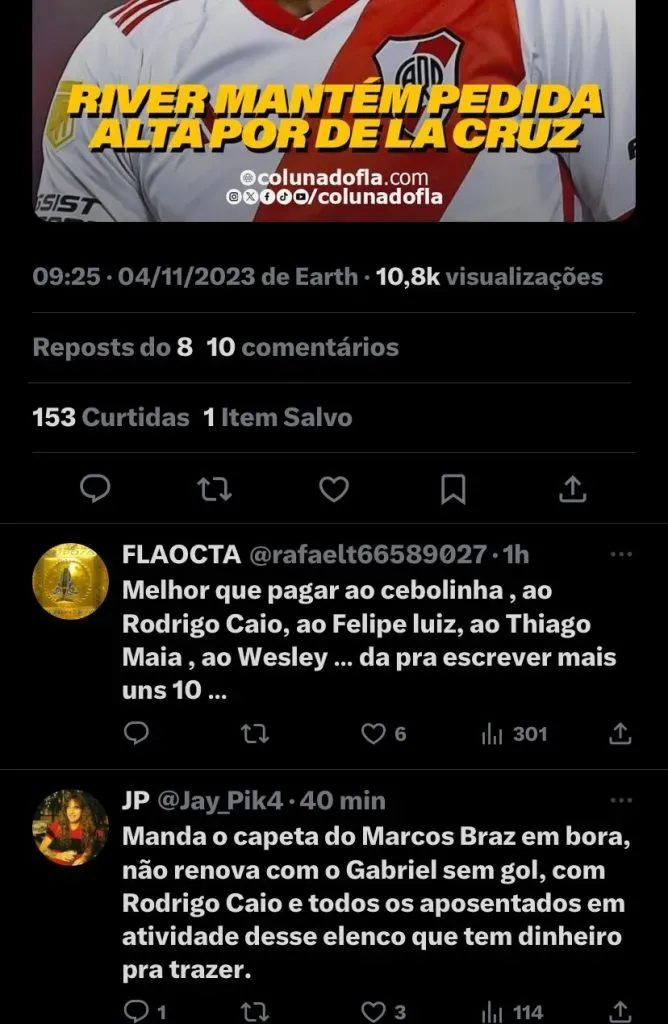Share FLAOCTA's reply
The height and width of the screenshot is (1024, 668).
[620, 734]
